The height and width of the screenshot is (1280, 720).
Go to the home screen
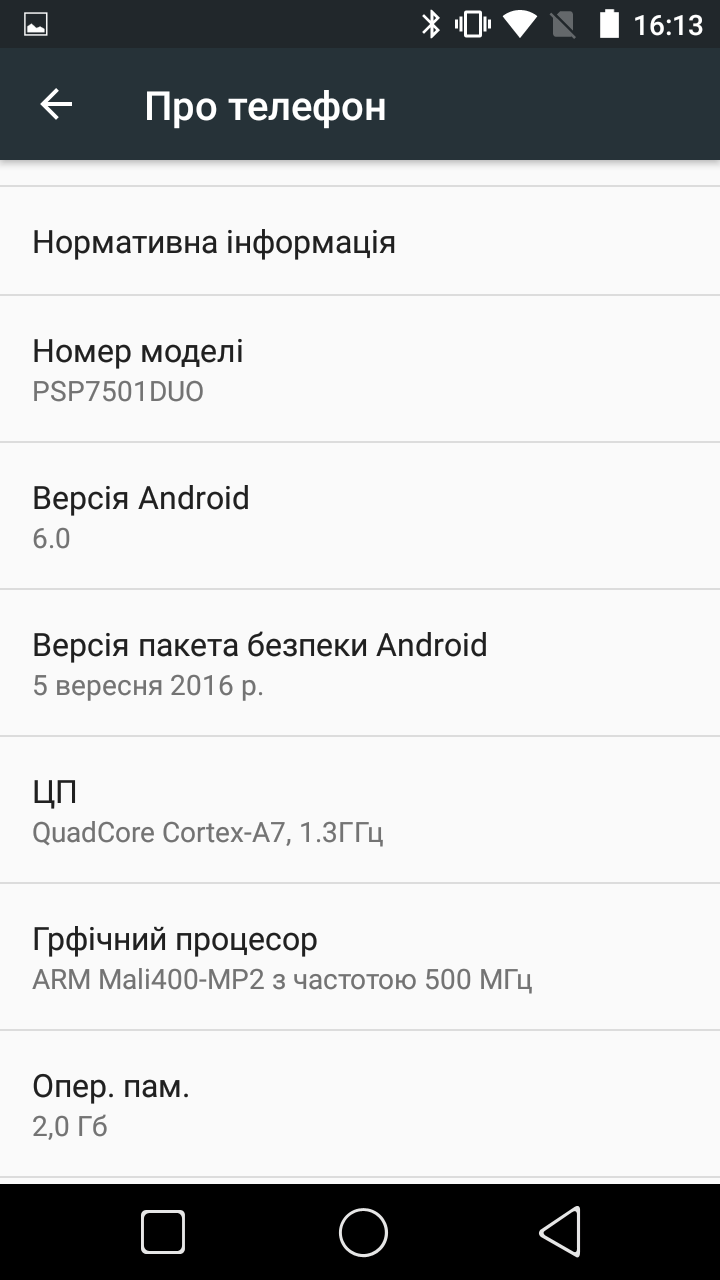(362, 1231)
